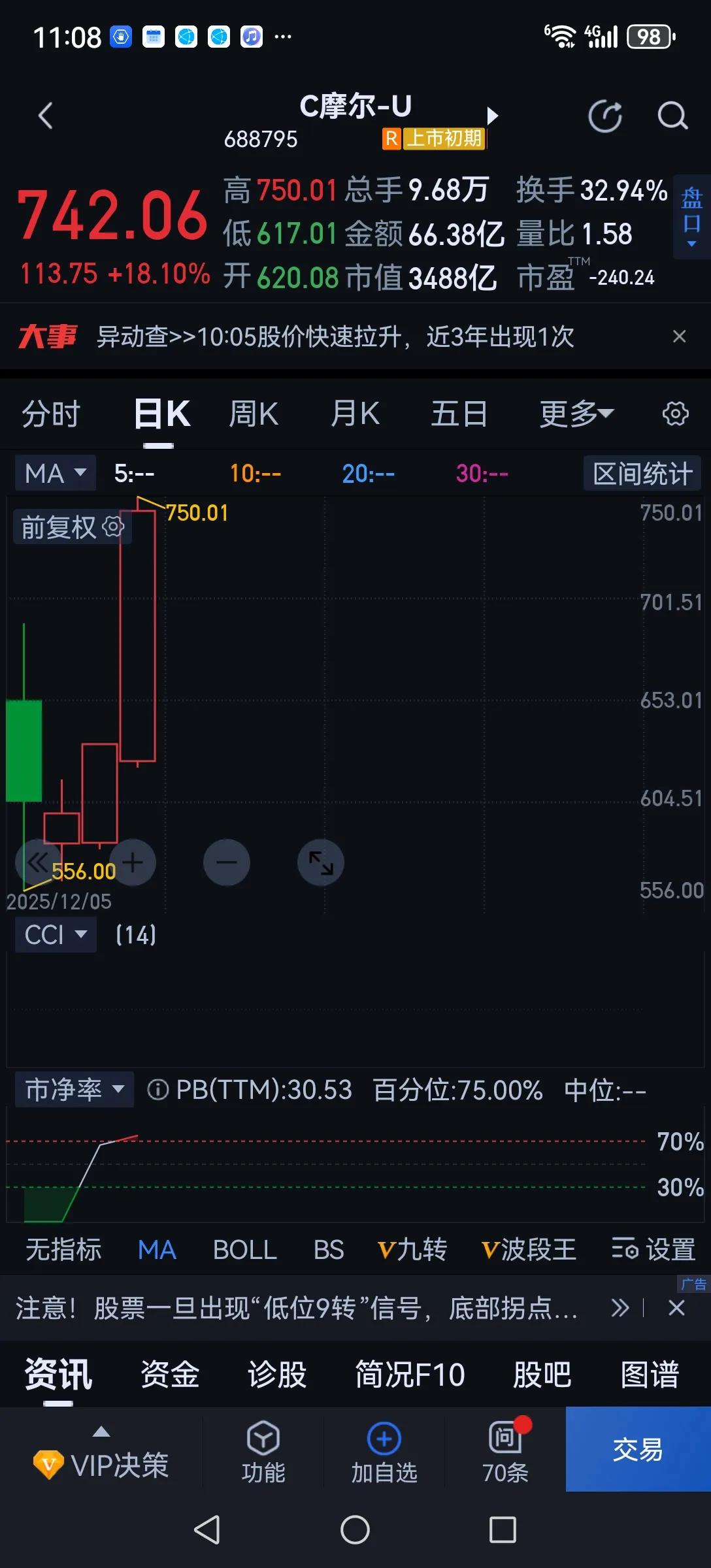This screenshot has width=711, height=1568.
Task: Close the 大事 alert banner
Action: coord(680,336)
